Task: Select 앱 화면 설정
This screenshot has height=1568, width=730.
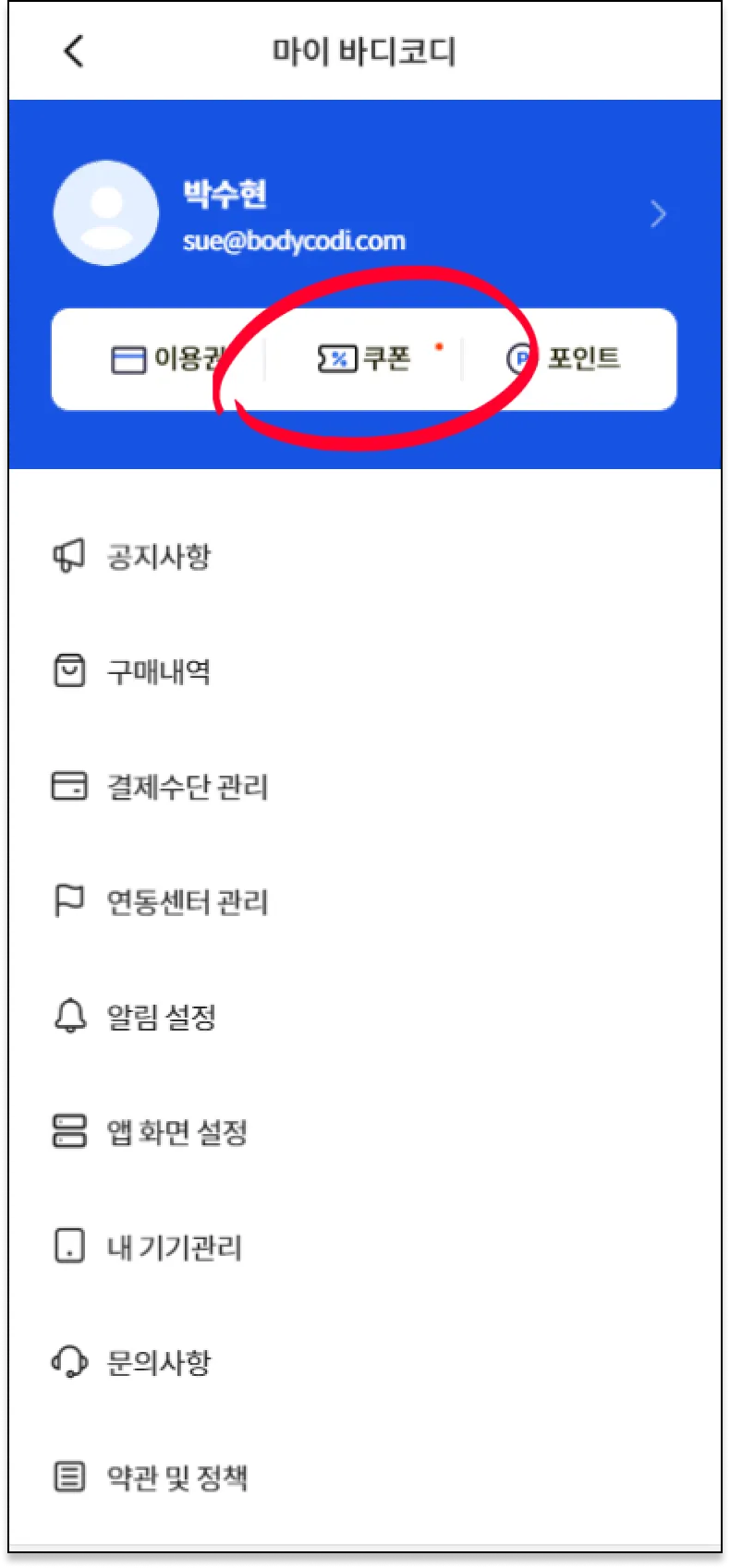Action: click(x=176, y=1132)
